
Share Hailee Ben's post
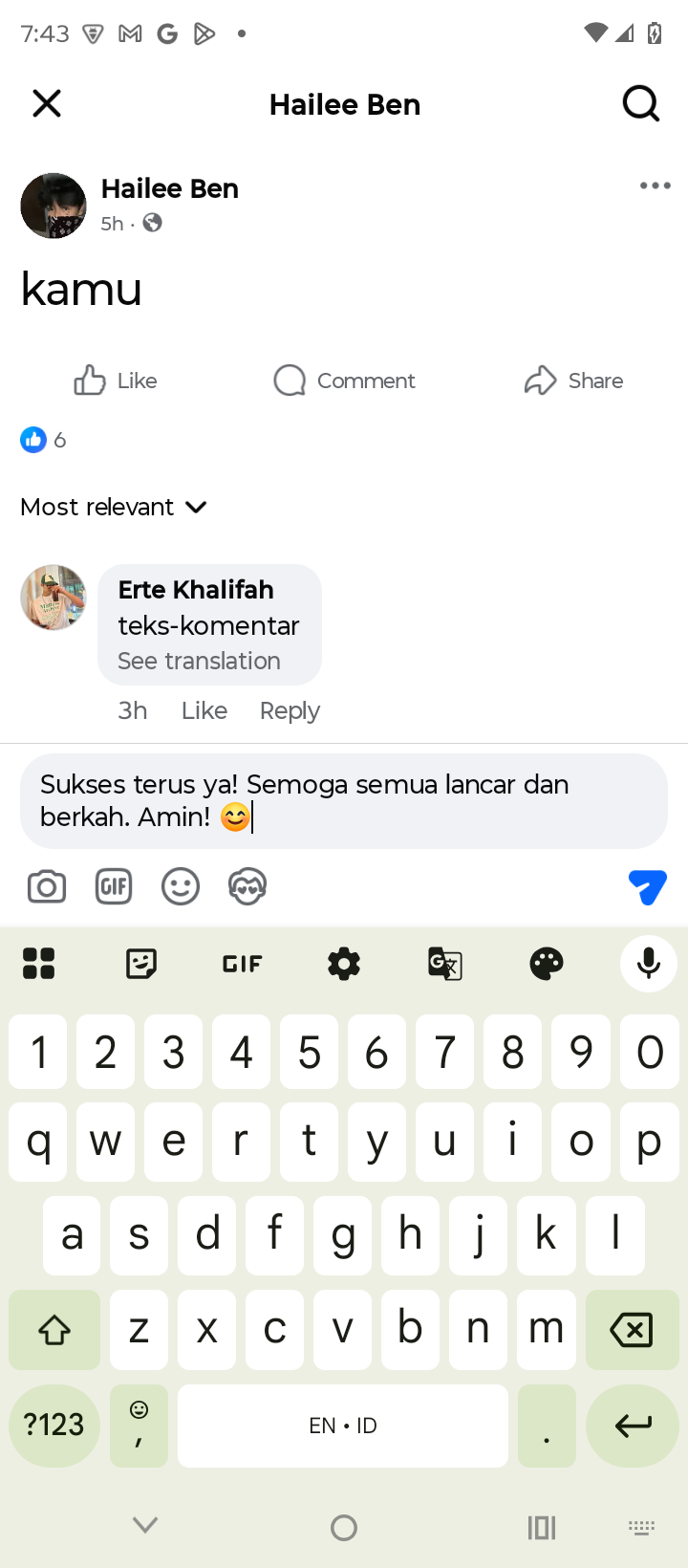pos(573,381)
